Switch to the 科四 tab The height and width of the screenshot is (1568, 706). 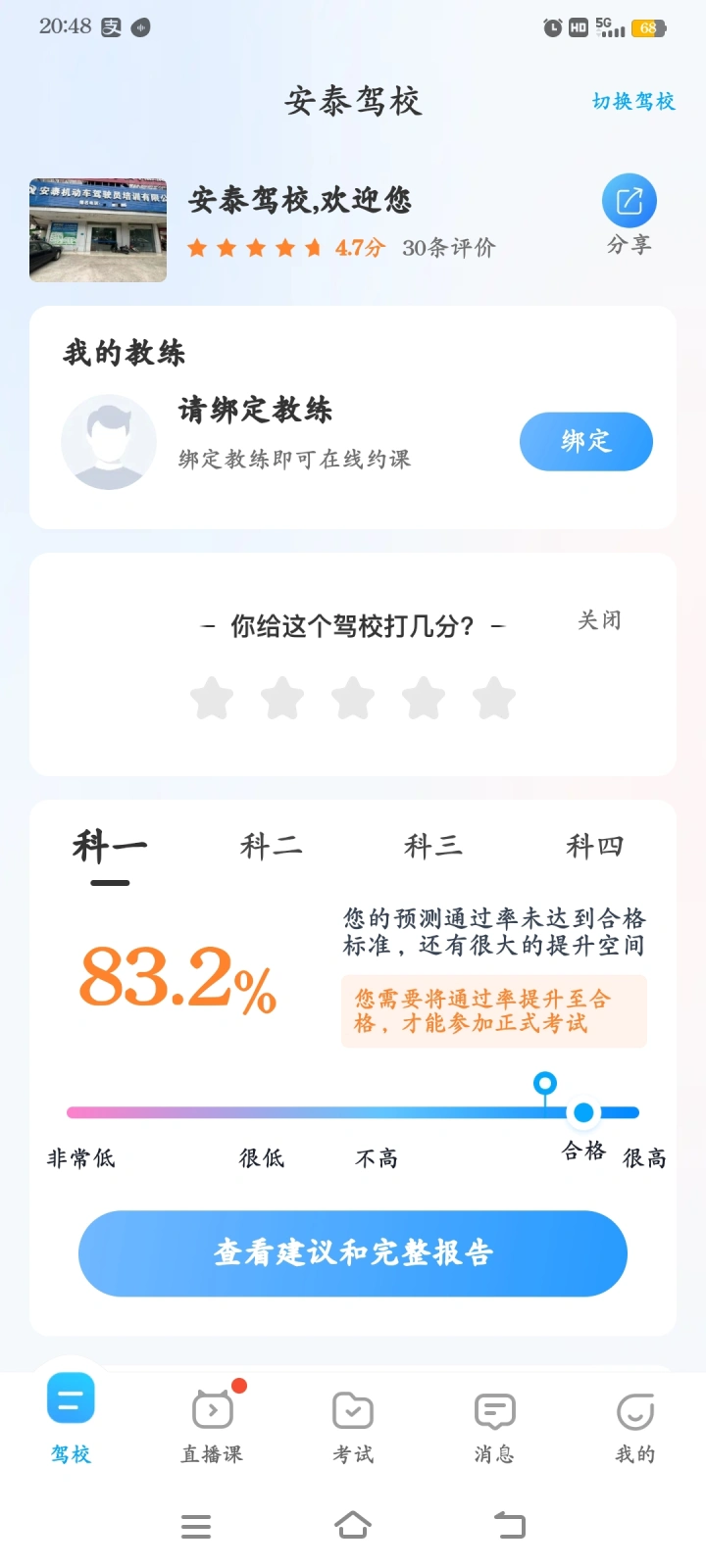pos(594,846)
